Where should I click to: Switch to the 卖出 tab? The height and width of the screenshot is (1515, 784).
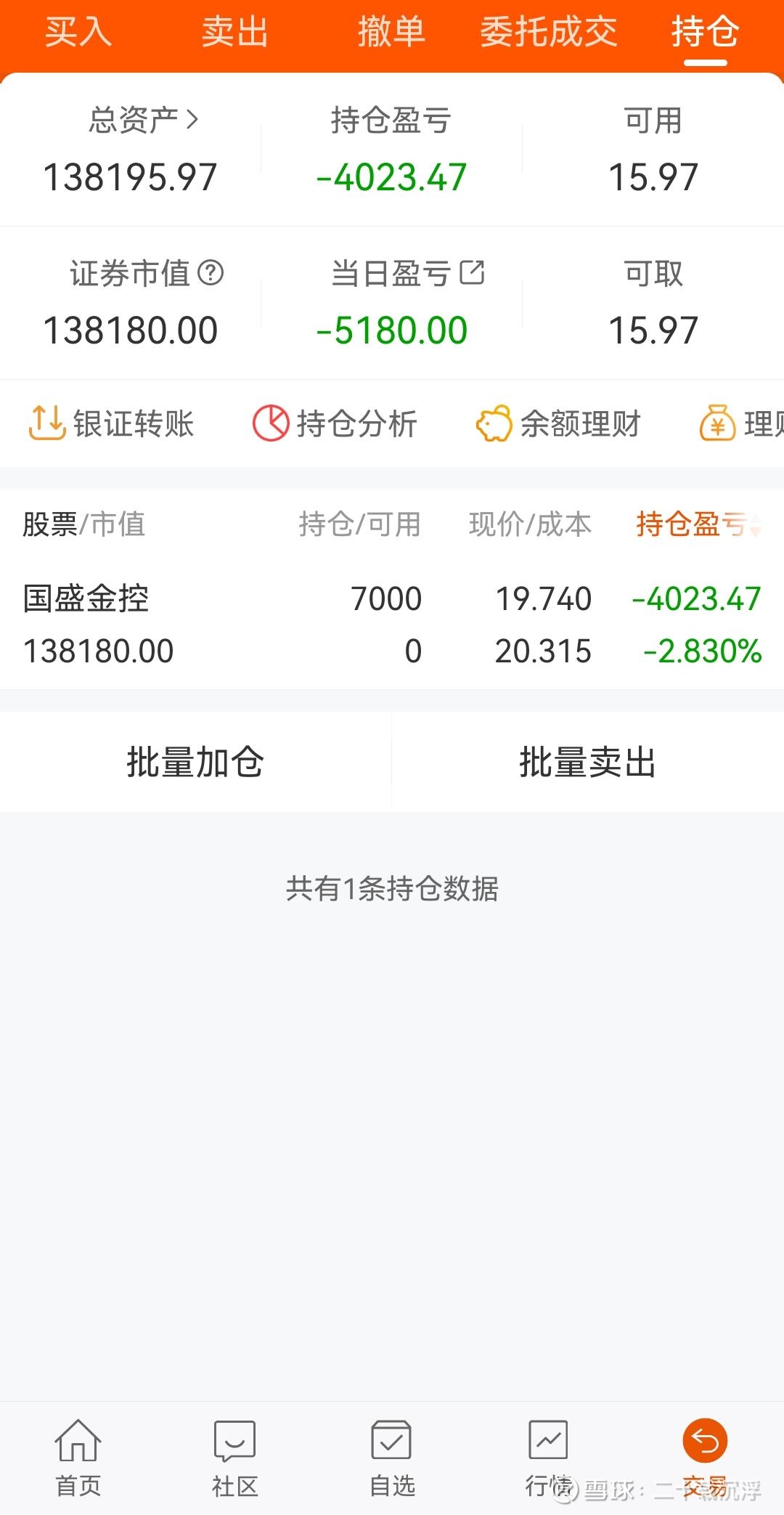point(235,32)
